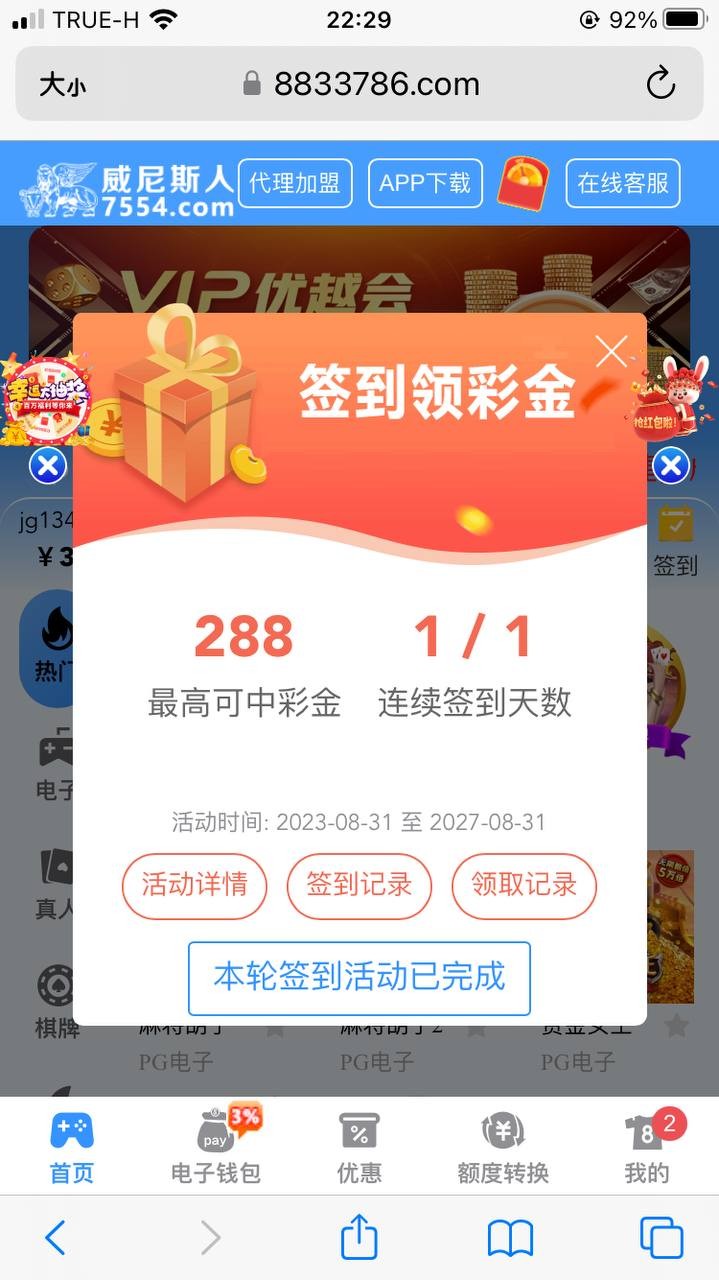Open 活动详情 activity details
This screenshot has height=1280, width=719.
(x=194, y=885)
